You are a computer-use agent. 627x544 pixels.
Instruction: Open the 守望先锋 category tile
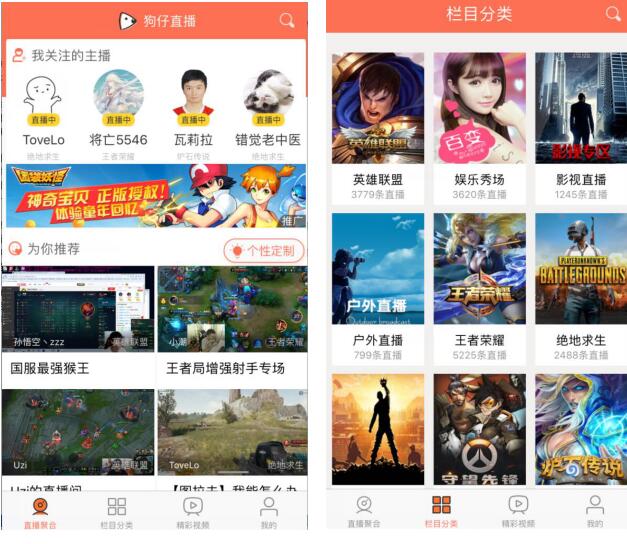(480, 428)
